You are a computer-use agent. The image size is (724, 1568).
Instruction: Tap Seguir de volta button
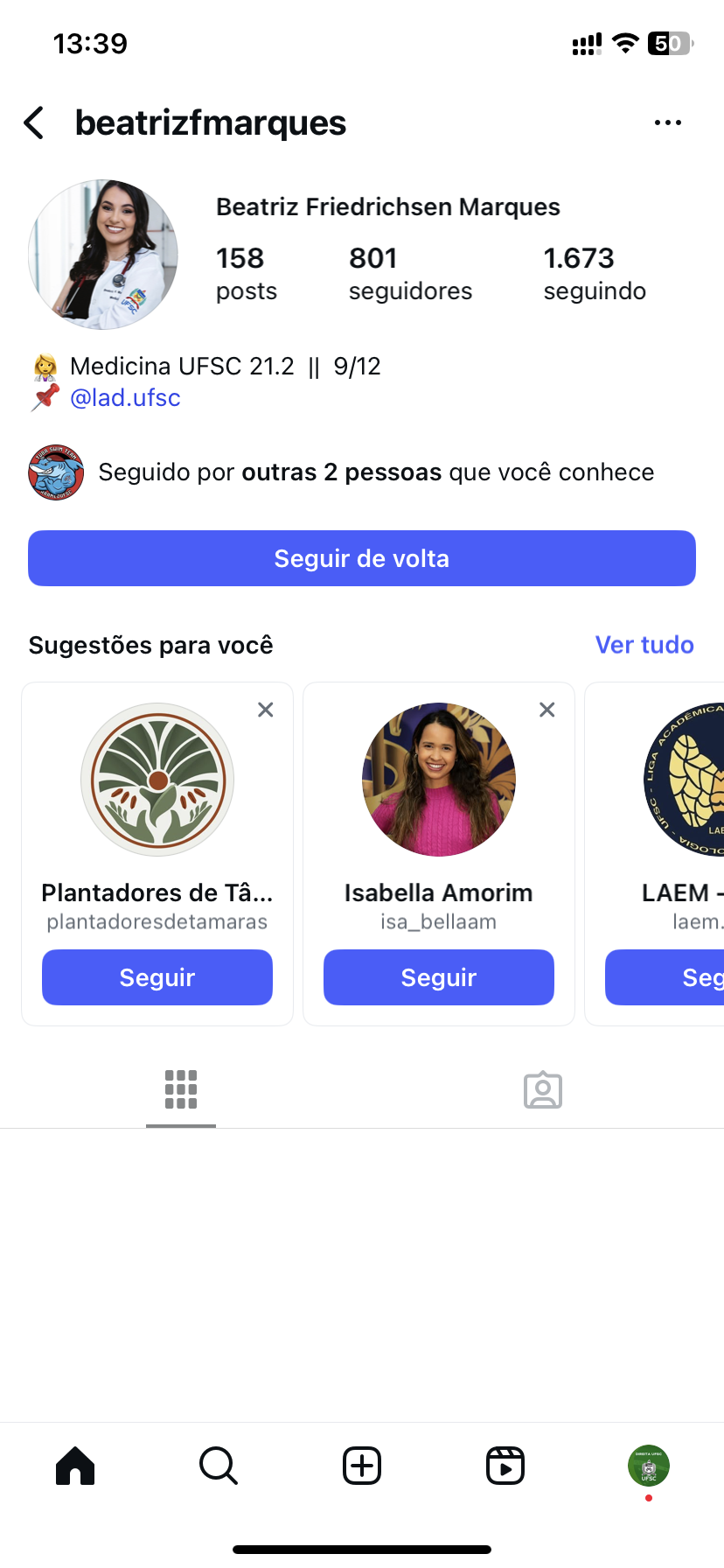point(362,558)
